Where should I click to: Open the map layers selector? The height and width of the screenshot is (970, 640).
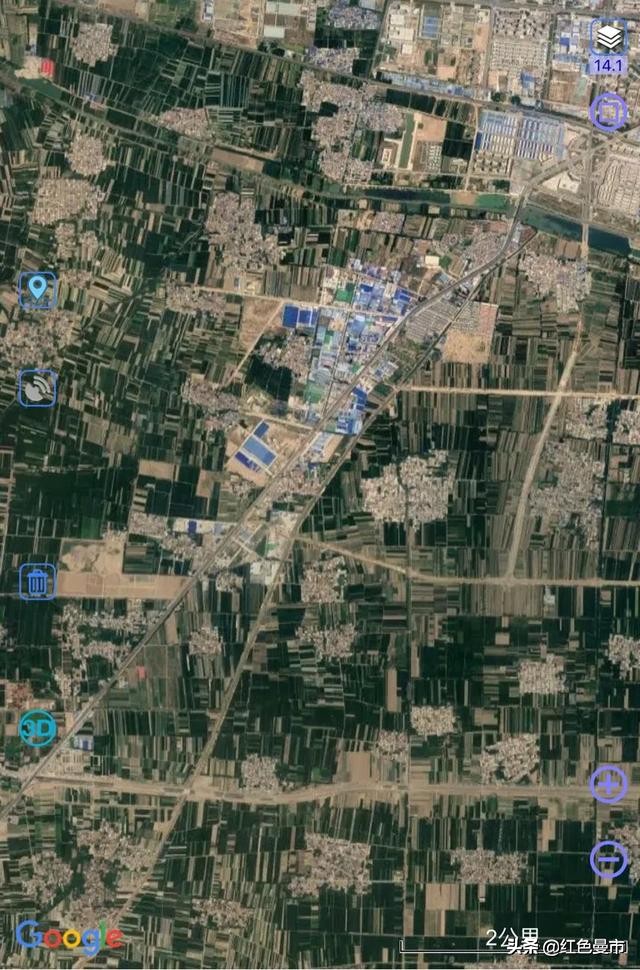point(608,39)
